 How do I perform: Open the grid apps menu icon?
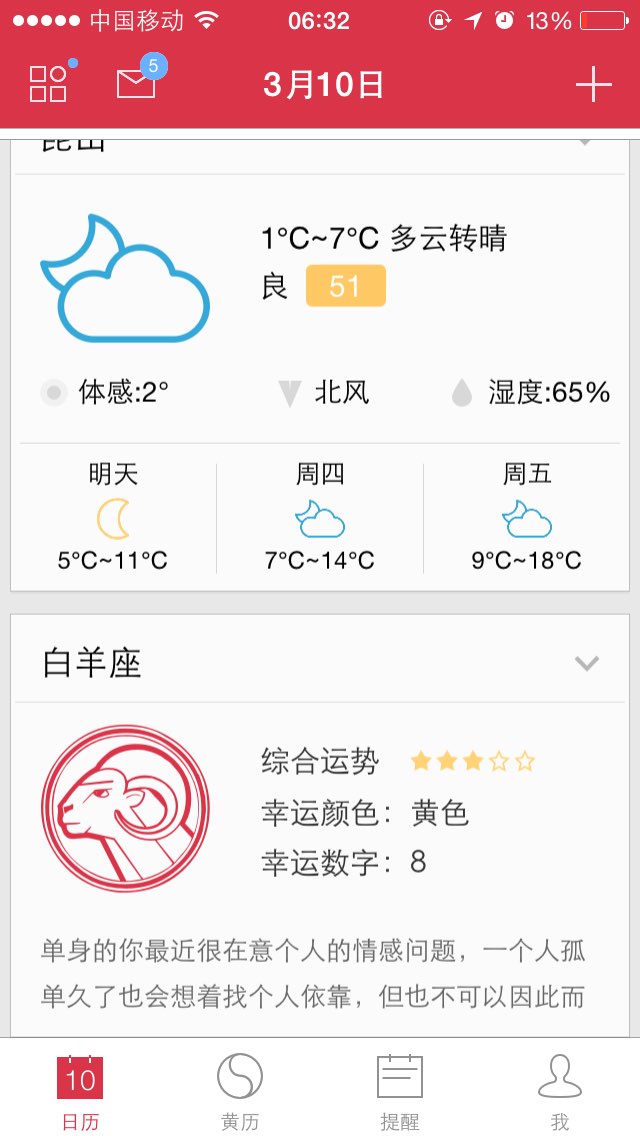coord(49,83)
